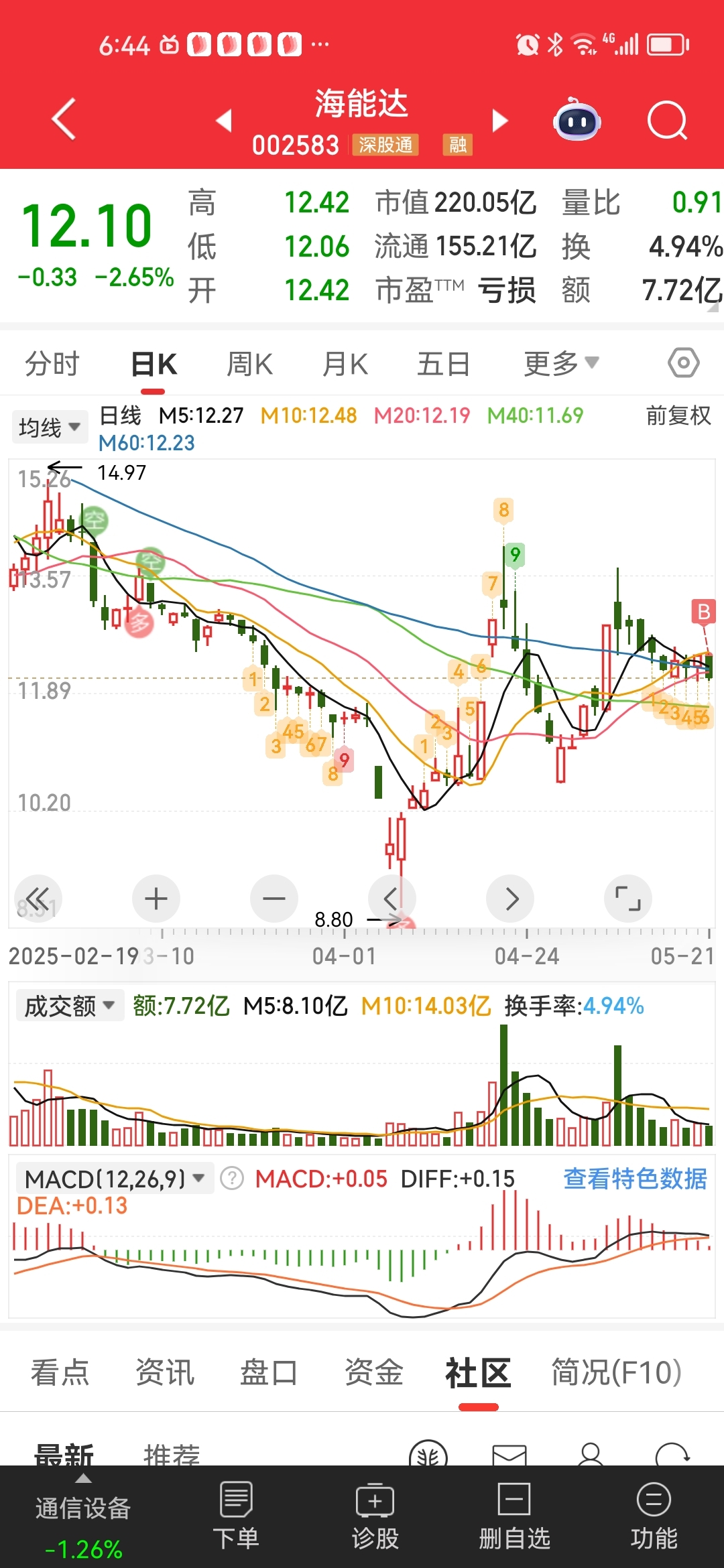This screenshot has width=724, height=1568.
Task: Go back using the header arrow
Action: (64, 120)
